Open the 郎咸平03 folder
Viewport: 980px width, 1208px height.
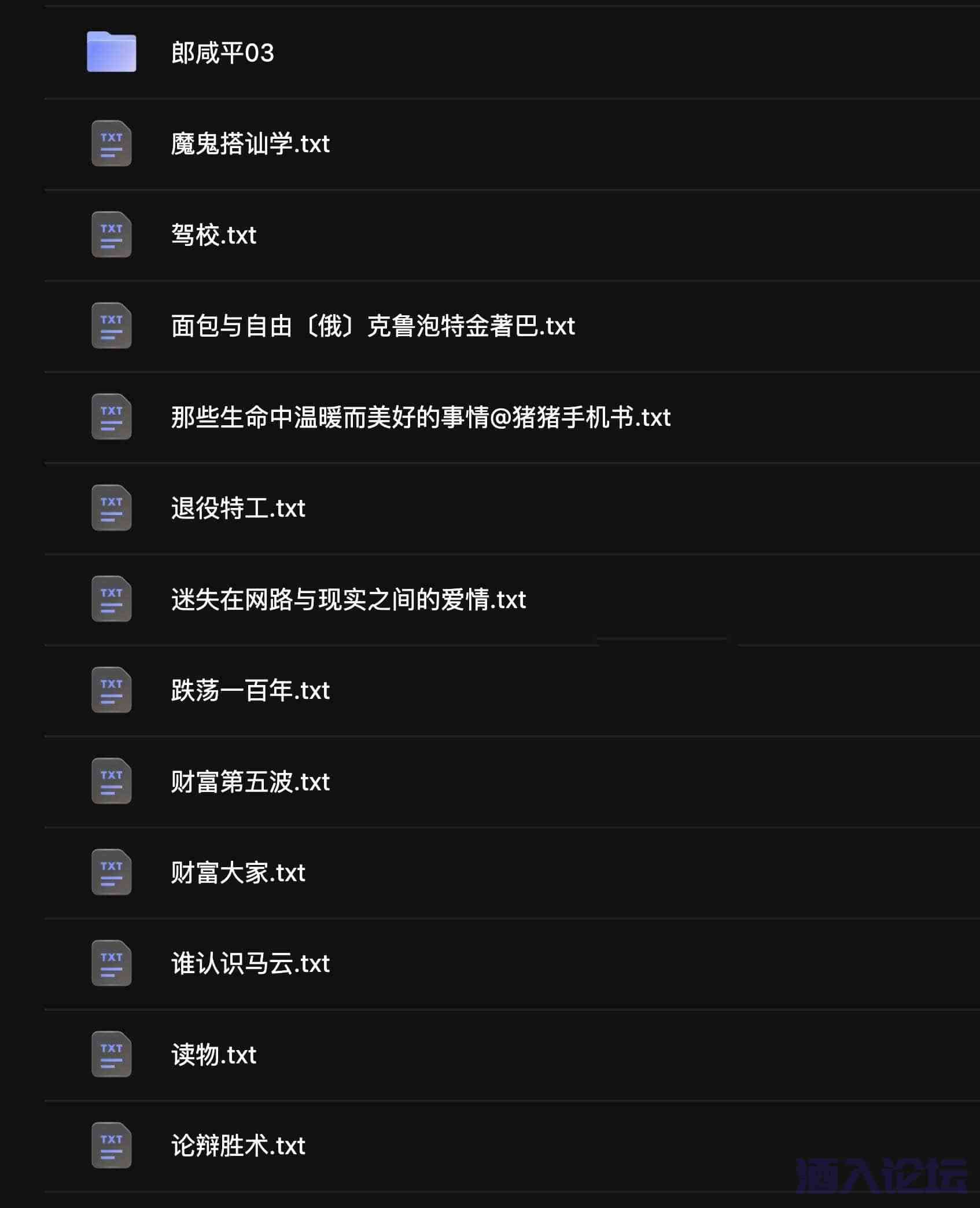tap(222, 53)
